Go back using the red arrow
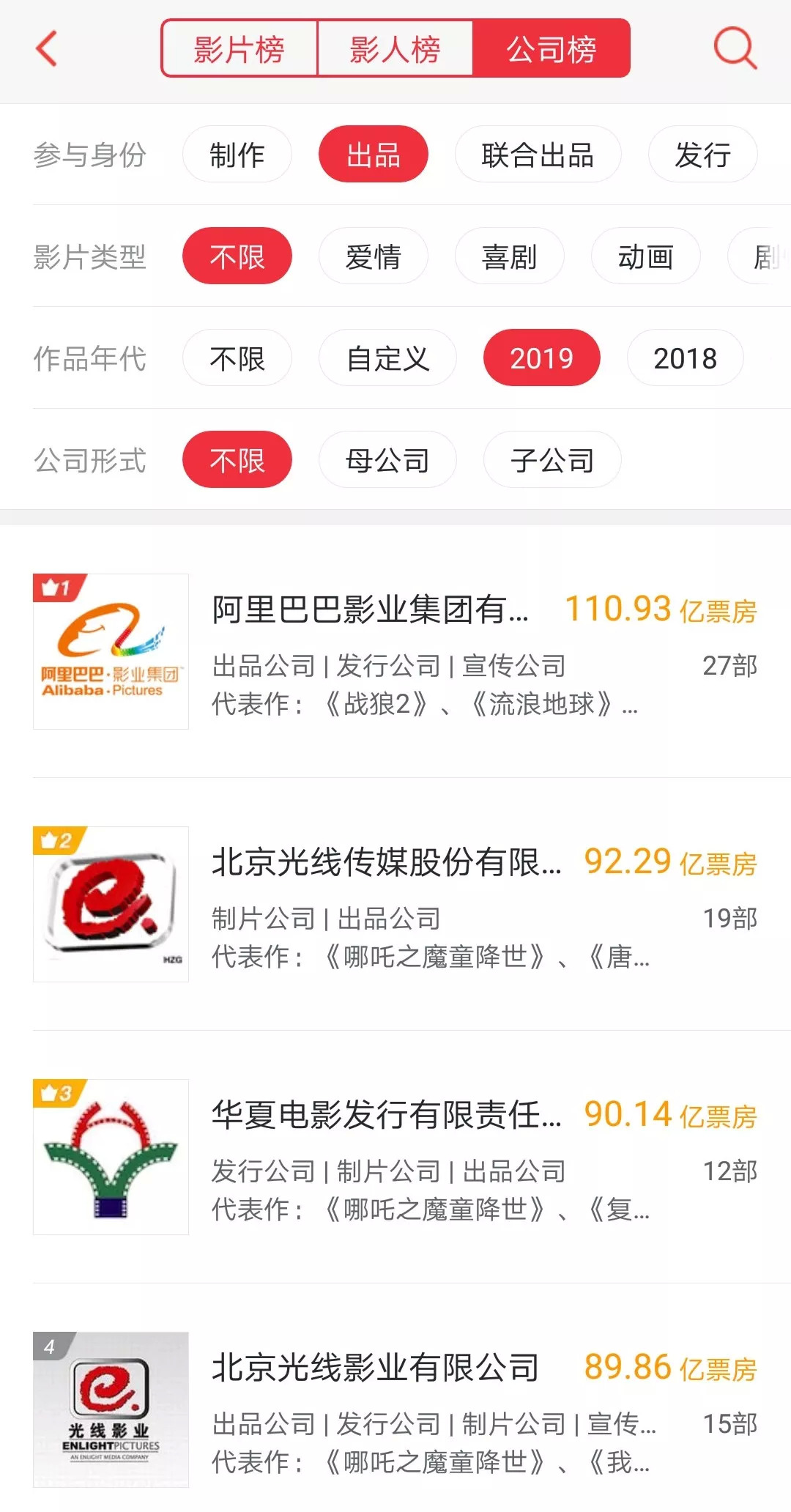The width and height of the screenshot is (791, 1512). point(46,49)
